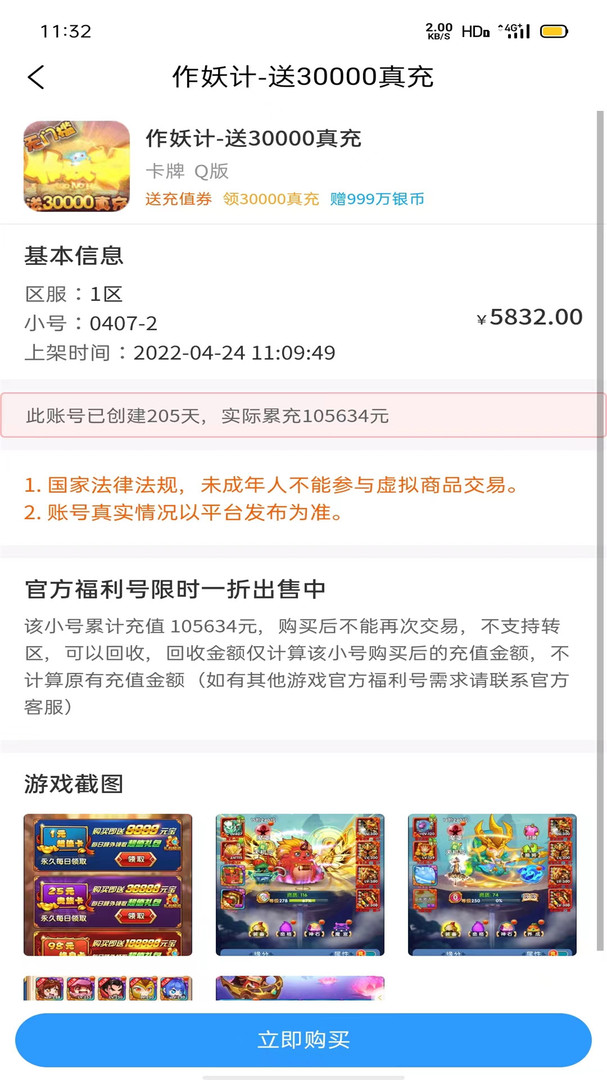Tap the 立即购买 buy now button
607x1080 pixels.
303,1039
